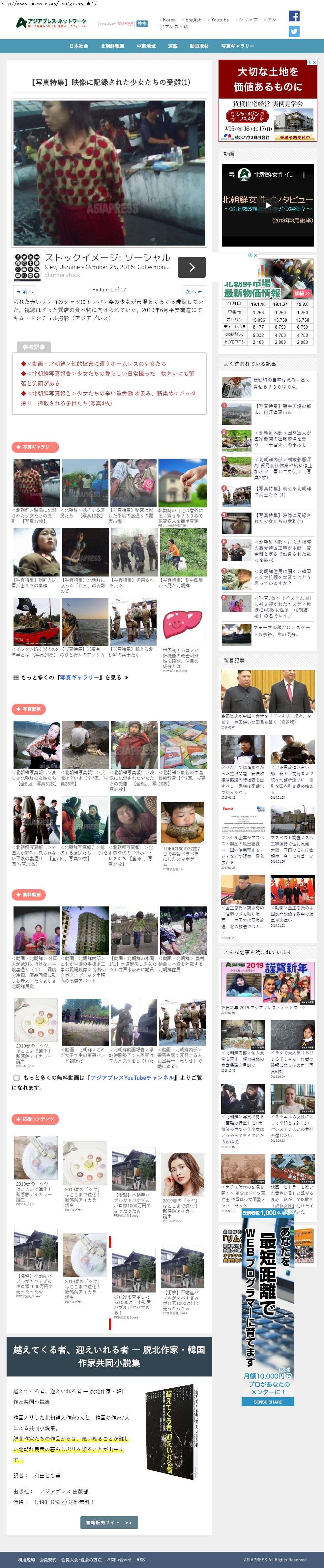This screenshot has height=1568, width=324.
Task: Open the Shutterstock ad arrow button
Action: coord(191,267)
